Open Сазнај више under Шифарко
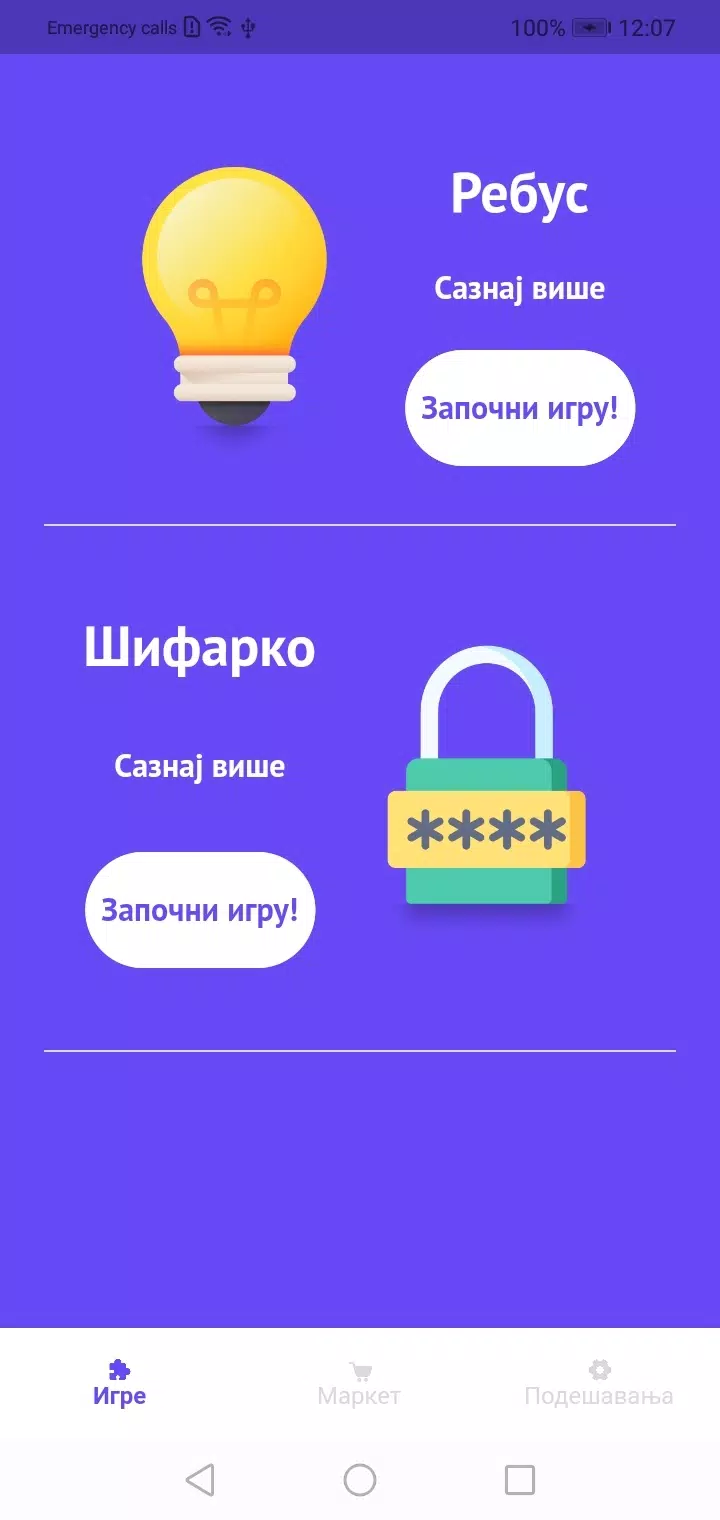 (x=200, y=766)
